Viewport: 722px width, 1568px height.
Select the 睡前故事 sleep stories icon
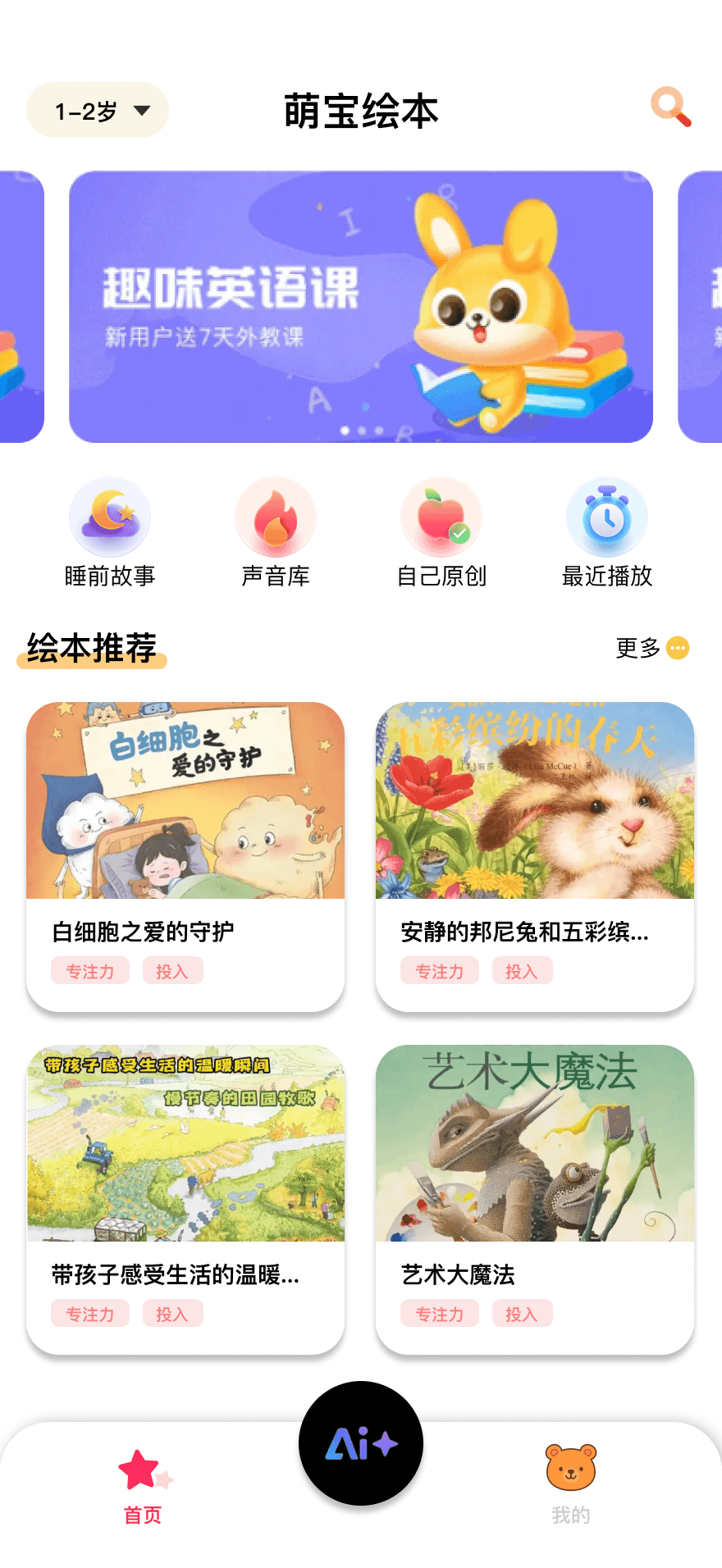tap(111, 517)
